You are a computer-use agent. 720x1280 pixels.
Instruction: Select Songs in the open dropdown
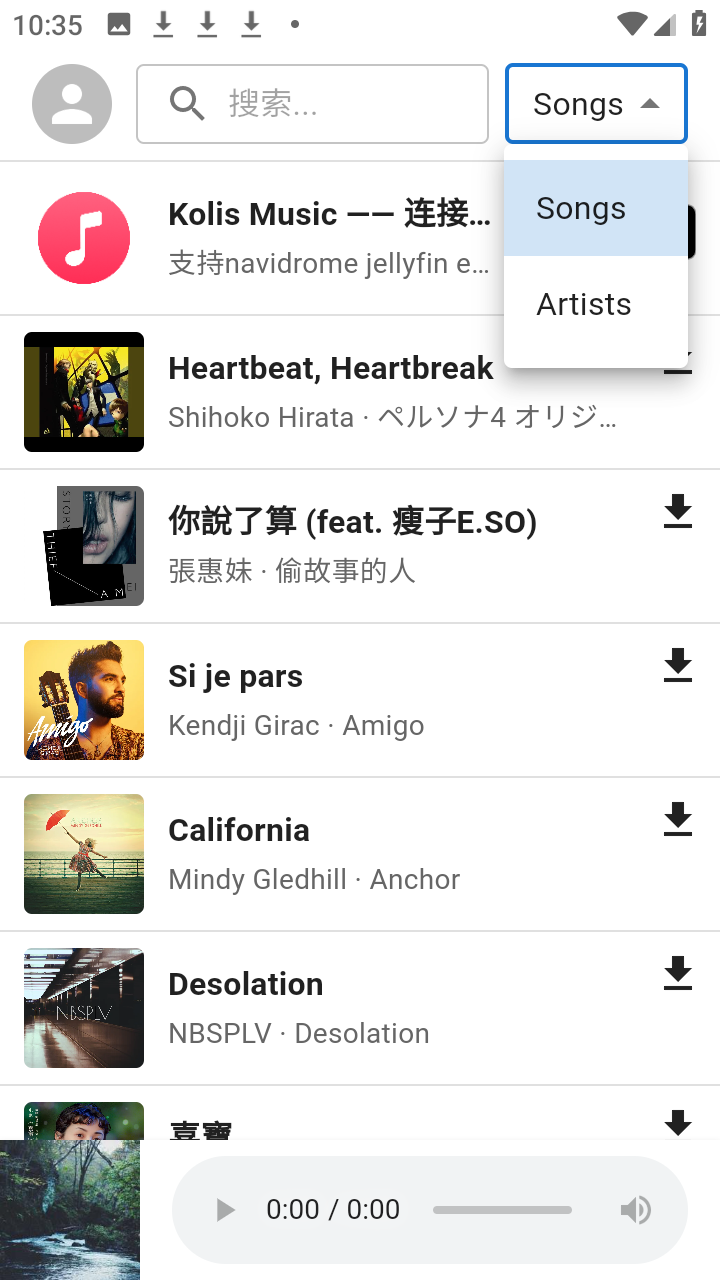(580, 208)
